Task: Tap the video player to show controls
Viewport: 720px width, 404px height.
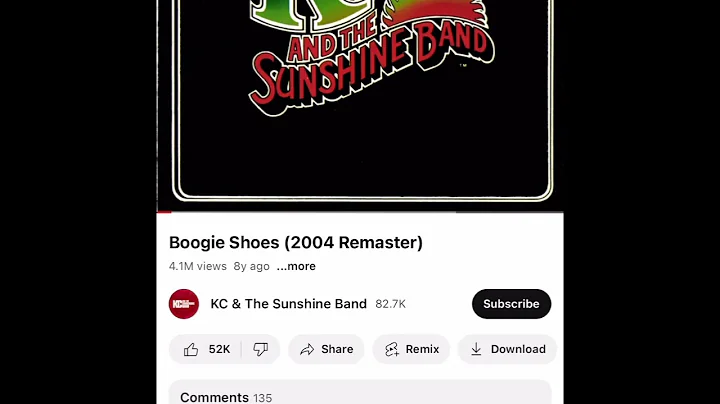Action: pos(360,100)
